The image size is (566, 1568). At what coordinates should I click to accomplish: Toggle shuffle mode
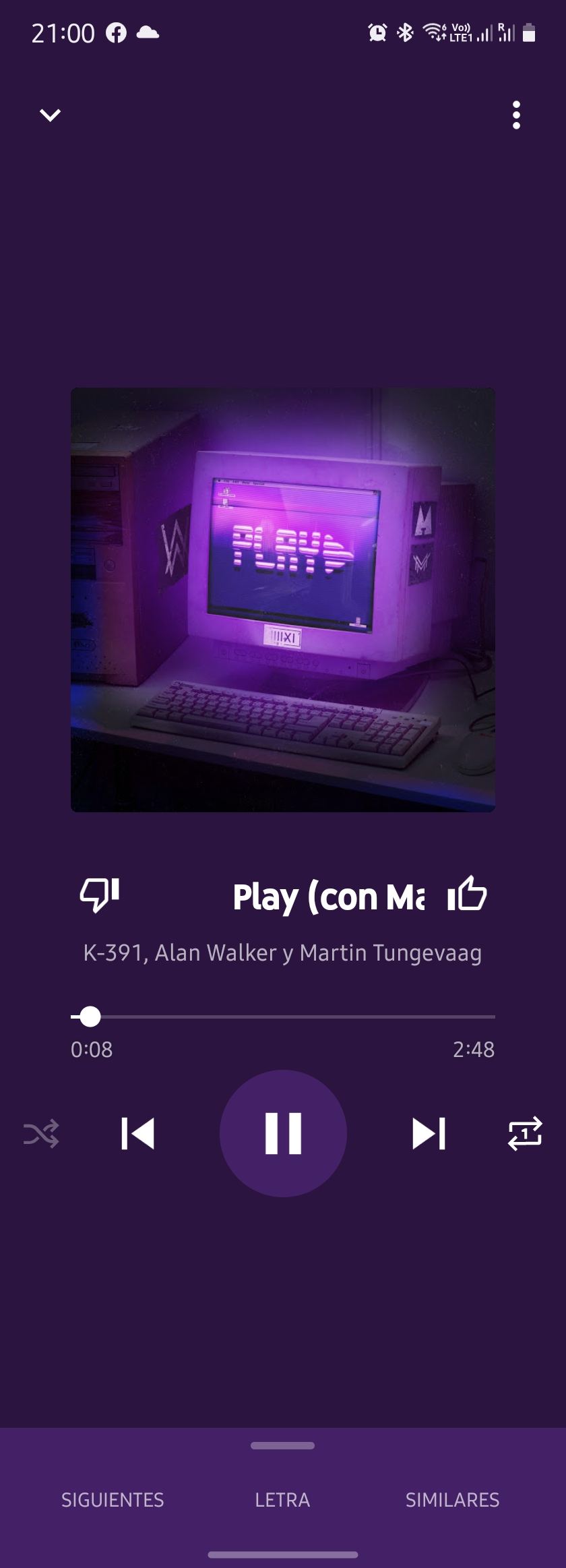click(41, 1134)
